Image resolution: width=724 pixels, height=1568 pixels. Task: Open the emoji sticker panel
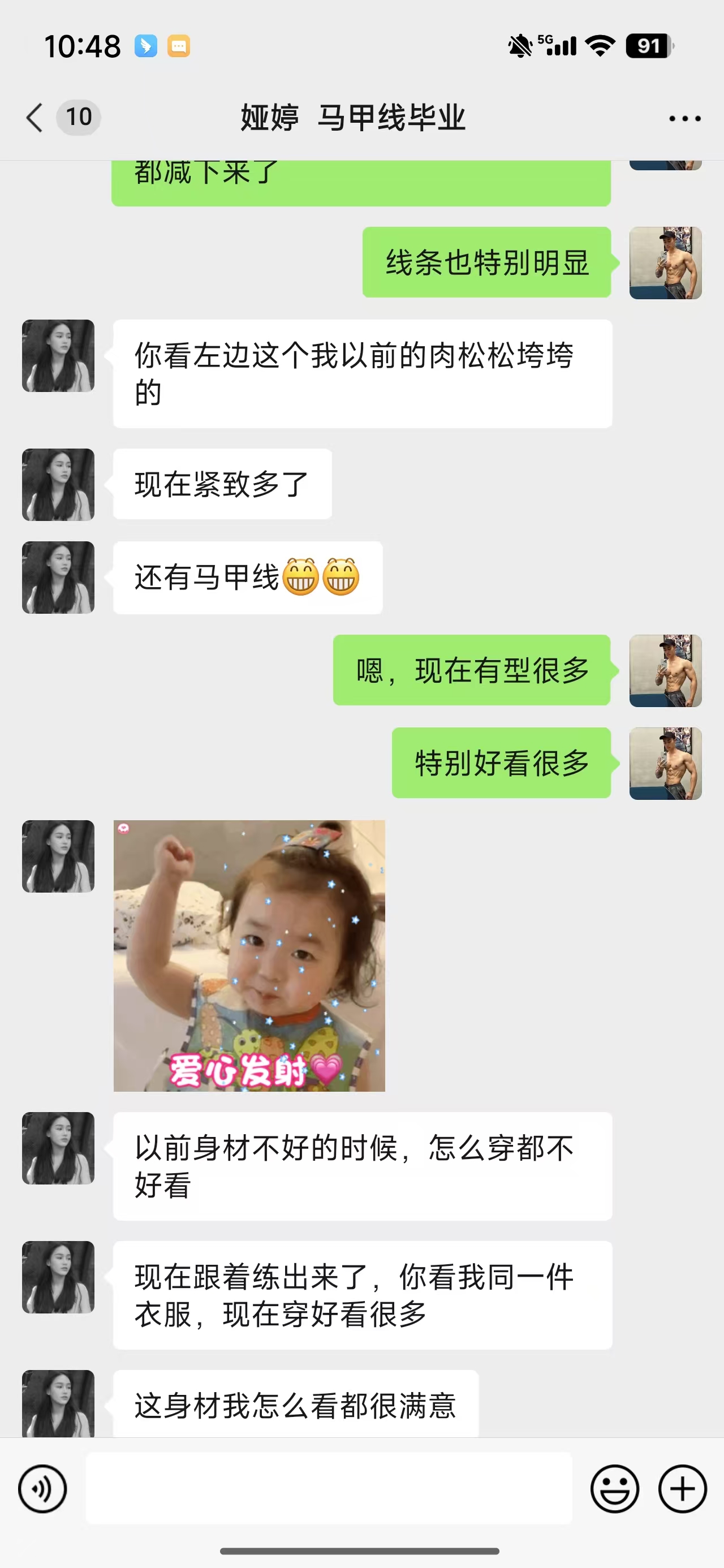click(x=614, y=1489)
